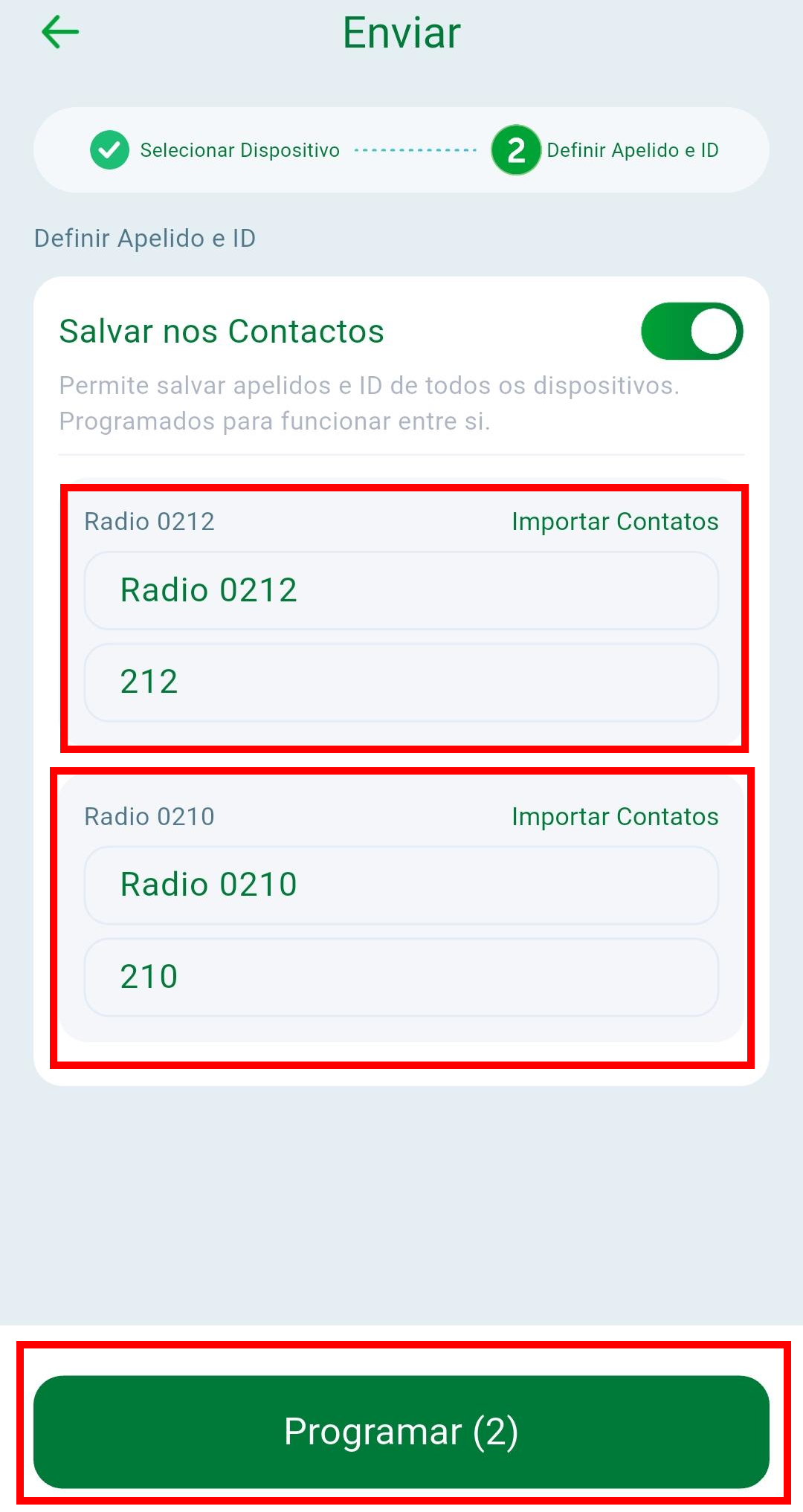Edit the ID field showing 212
This screenshot has height=1512, width=803.
tap(401, 682)
